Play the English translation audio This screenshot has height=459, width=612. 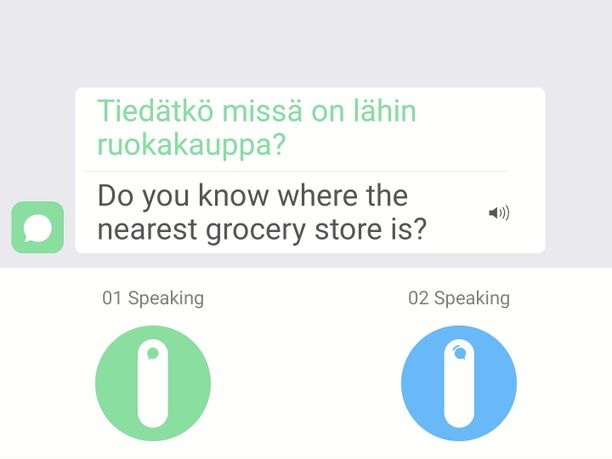click(498, 212)
